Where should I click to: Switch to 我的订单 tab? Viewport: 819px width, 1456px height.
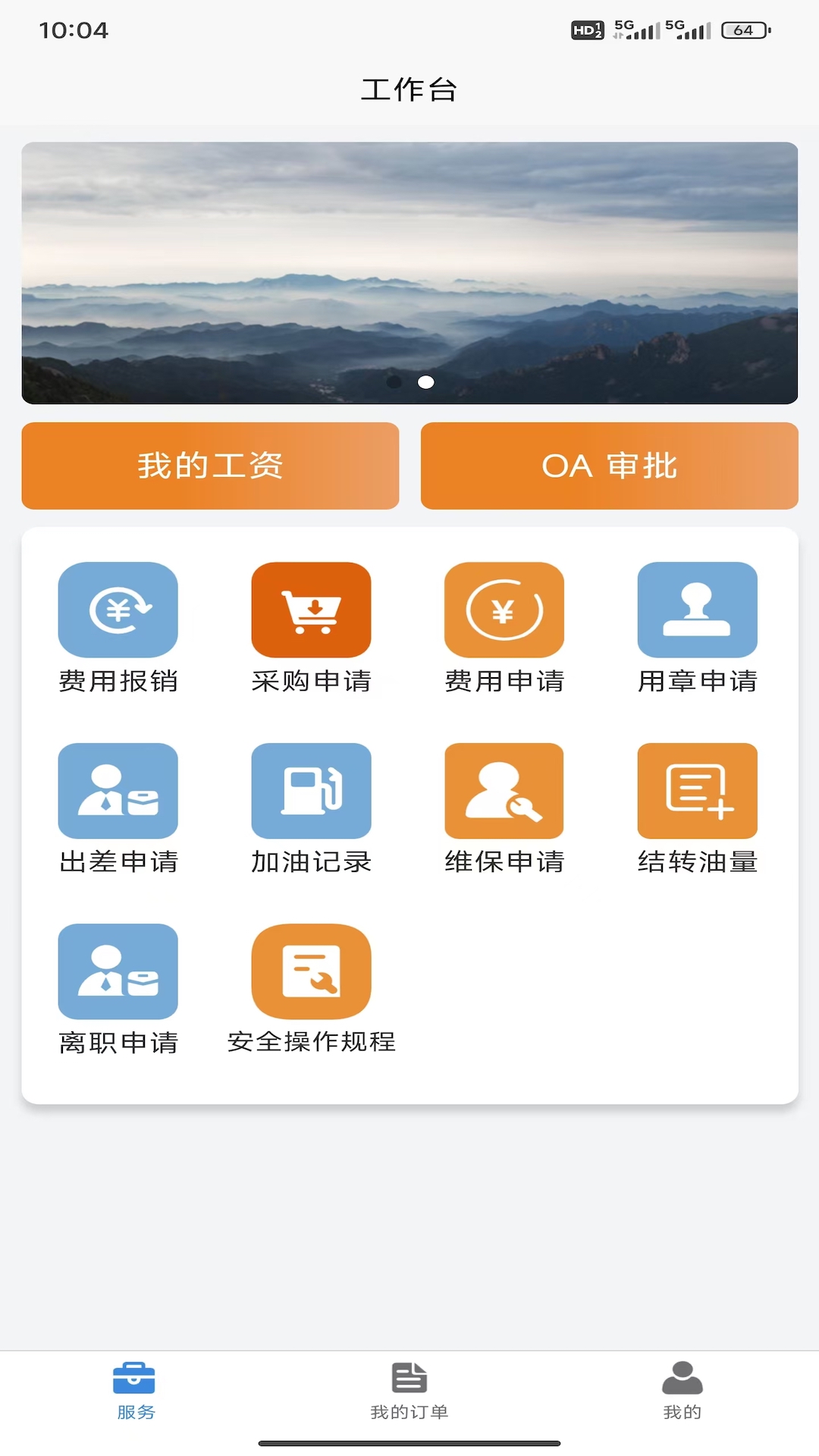tap(409, 1390)
